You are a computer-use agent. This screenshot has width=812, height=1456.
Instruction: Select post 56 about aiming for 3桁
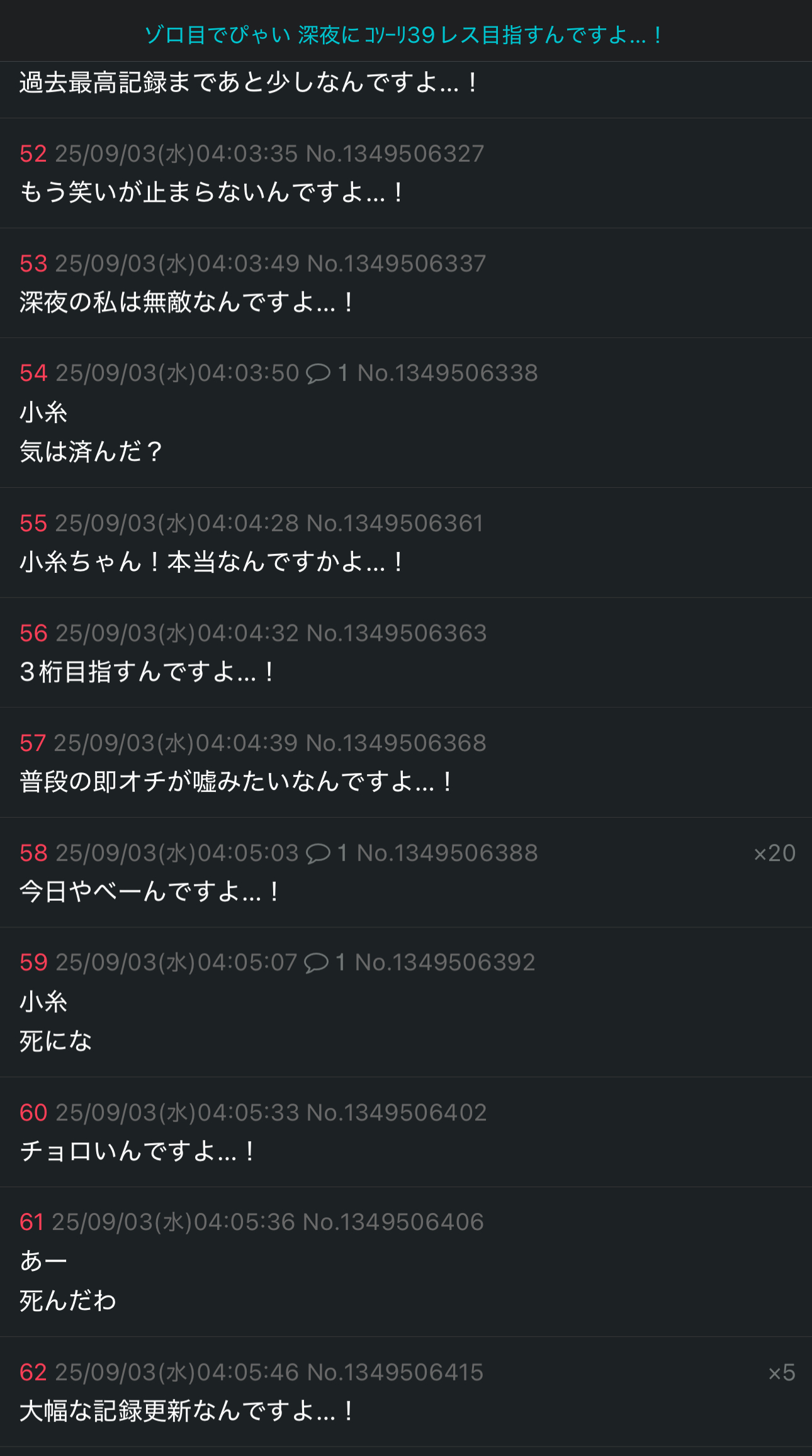(x=252, y=653)
